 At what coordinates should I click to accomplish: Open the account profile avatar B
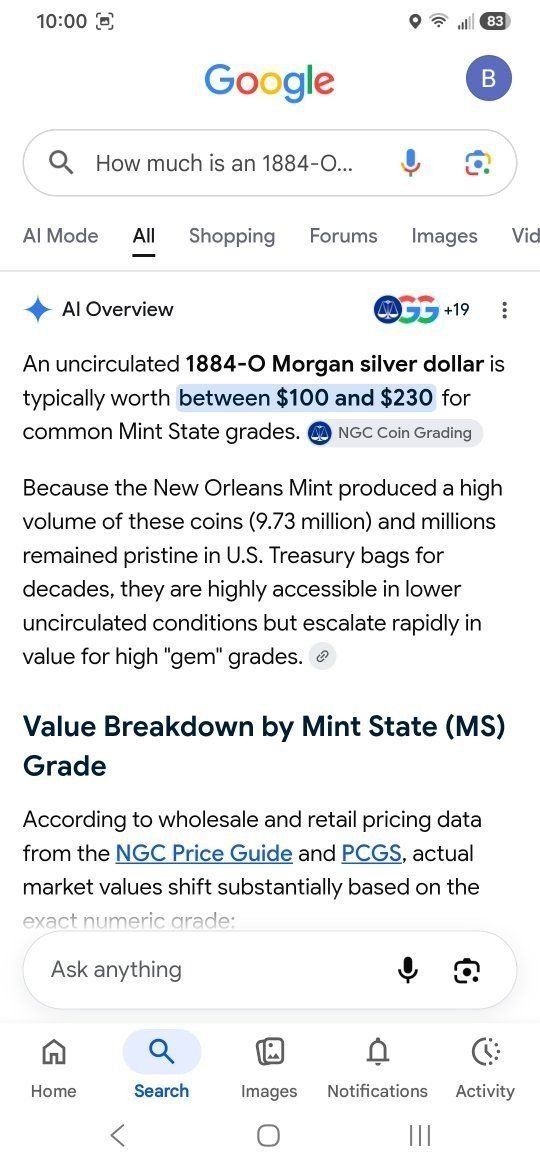click(x=489, y=78)
